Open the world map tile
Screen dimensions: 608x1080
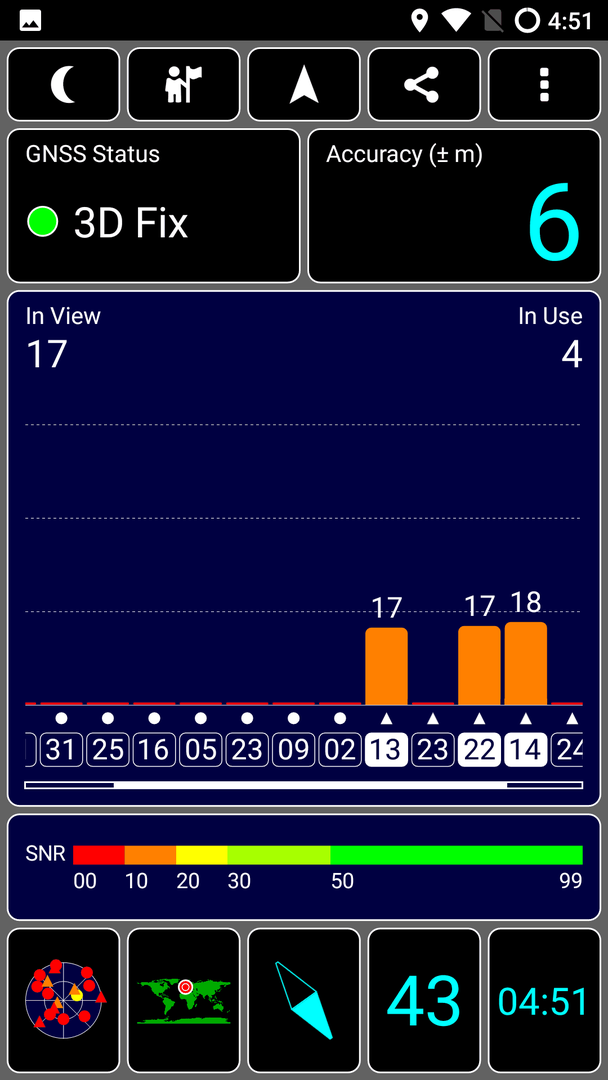pyautogui.click(x=184, y=1000)
